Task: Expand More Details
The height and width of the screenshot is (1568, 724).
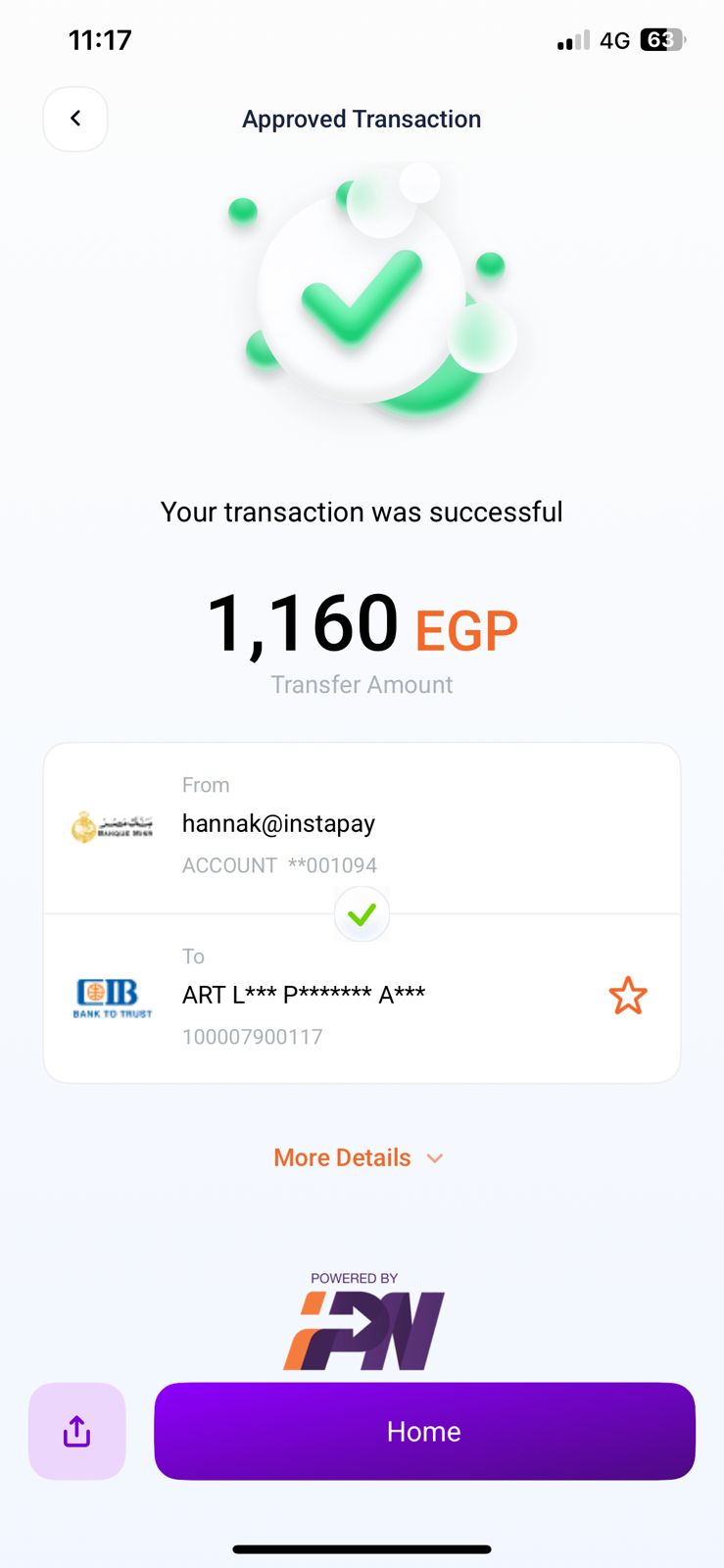Action: pyautogui.click(x=359, y=1157)
